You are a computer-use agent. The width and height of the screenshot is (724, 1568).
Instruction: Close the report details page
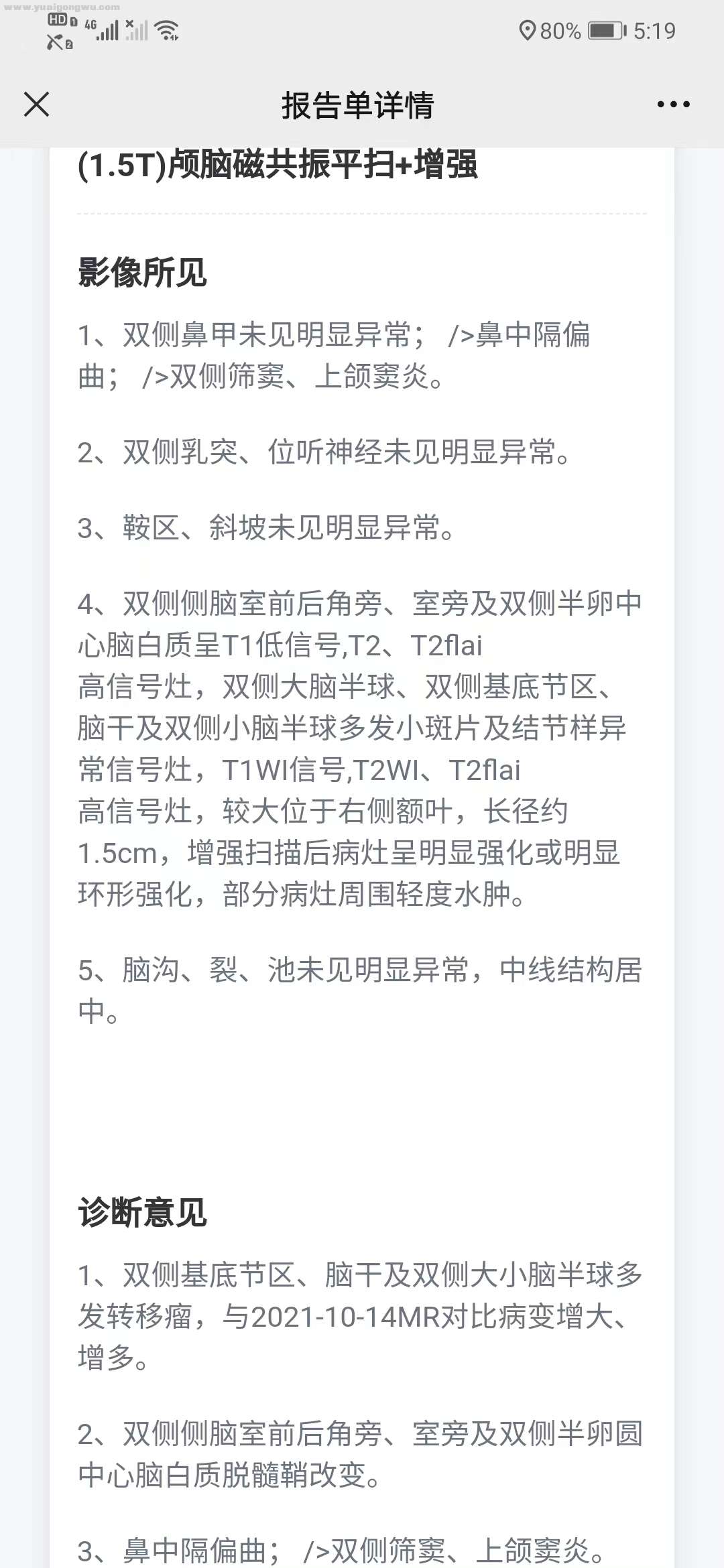(36, 105)
